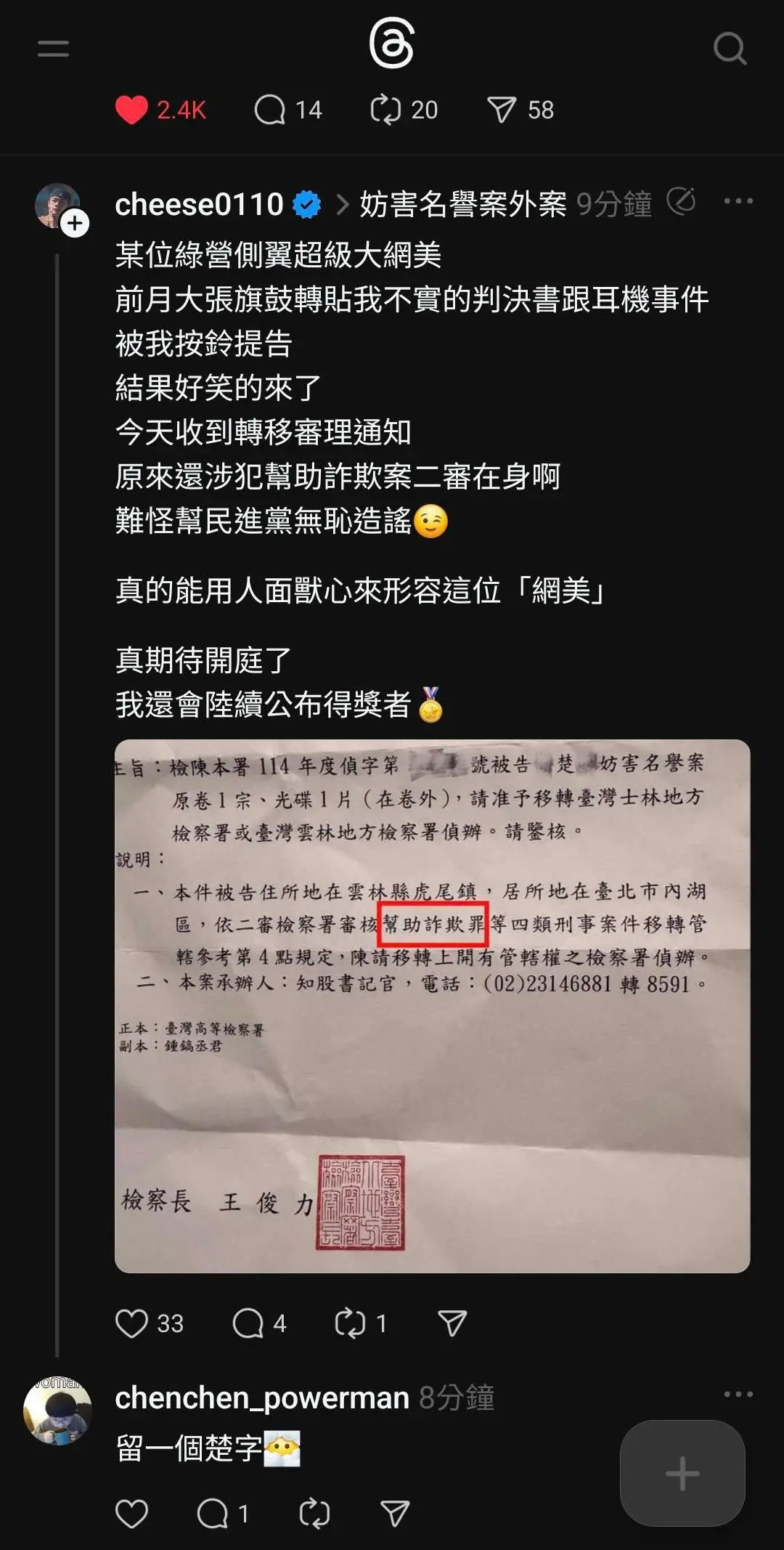The image size is (784, 1550).
Task: Like chenchen_powerman's reply
Action: pos(131,1514)
